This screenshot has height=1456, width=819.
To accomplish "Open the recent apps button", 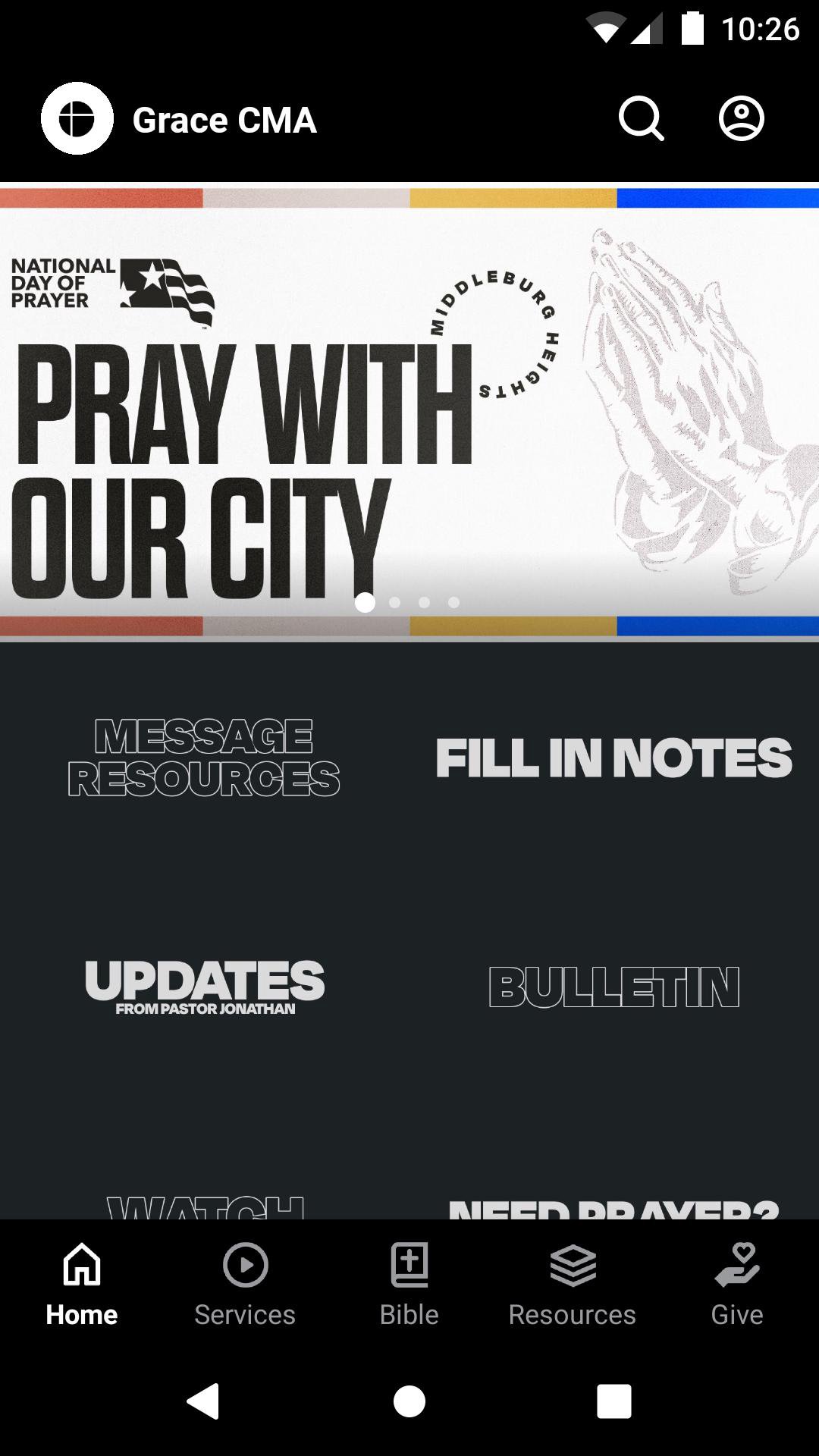I will point(614,1401).
